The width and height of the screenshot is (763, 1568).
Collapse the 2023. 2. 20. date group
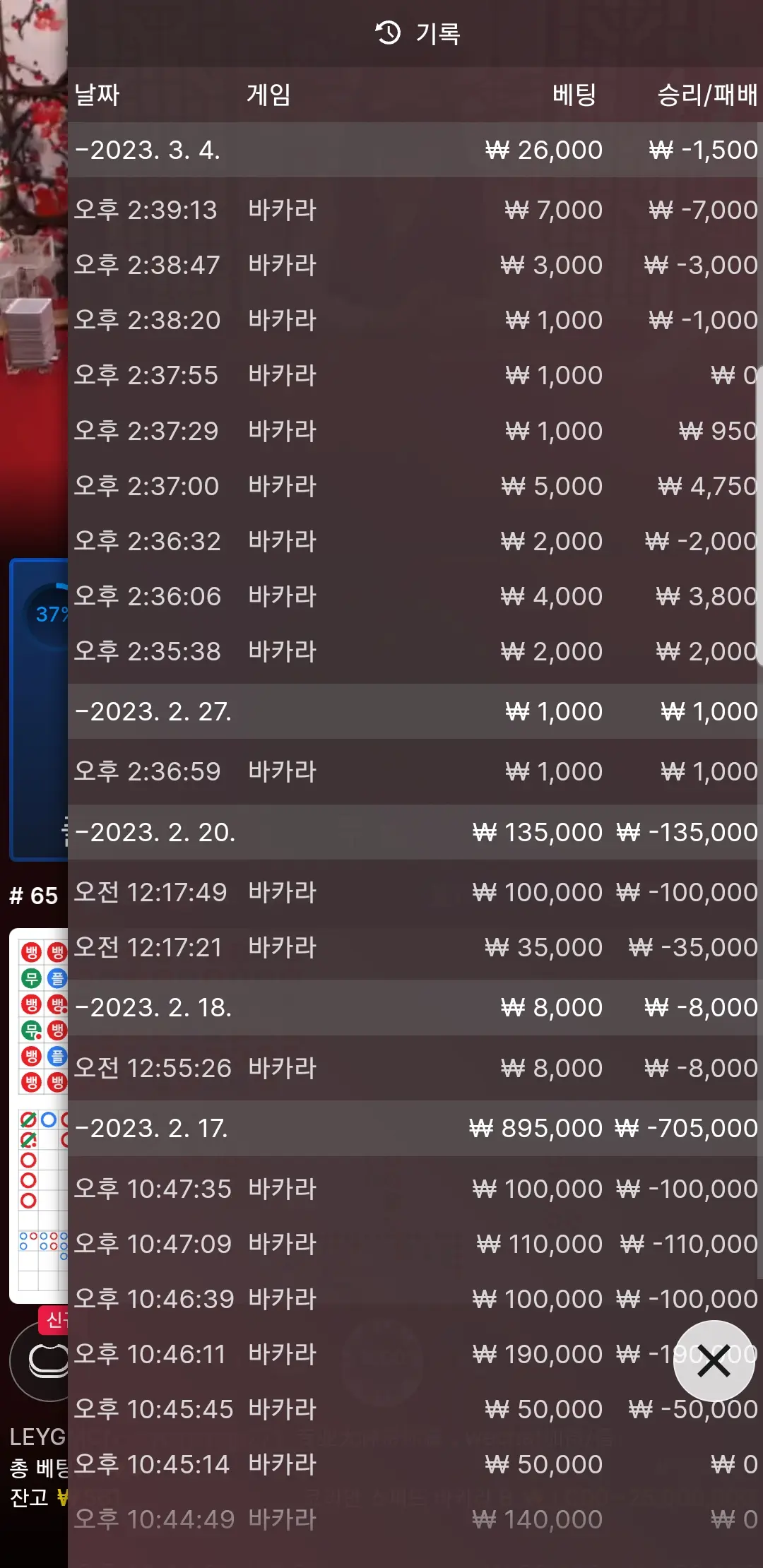(415, 832)
